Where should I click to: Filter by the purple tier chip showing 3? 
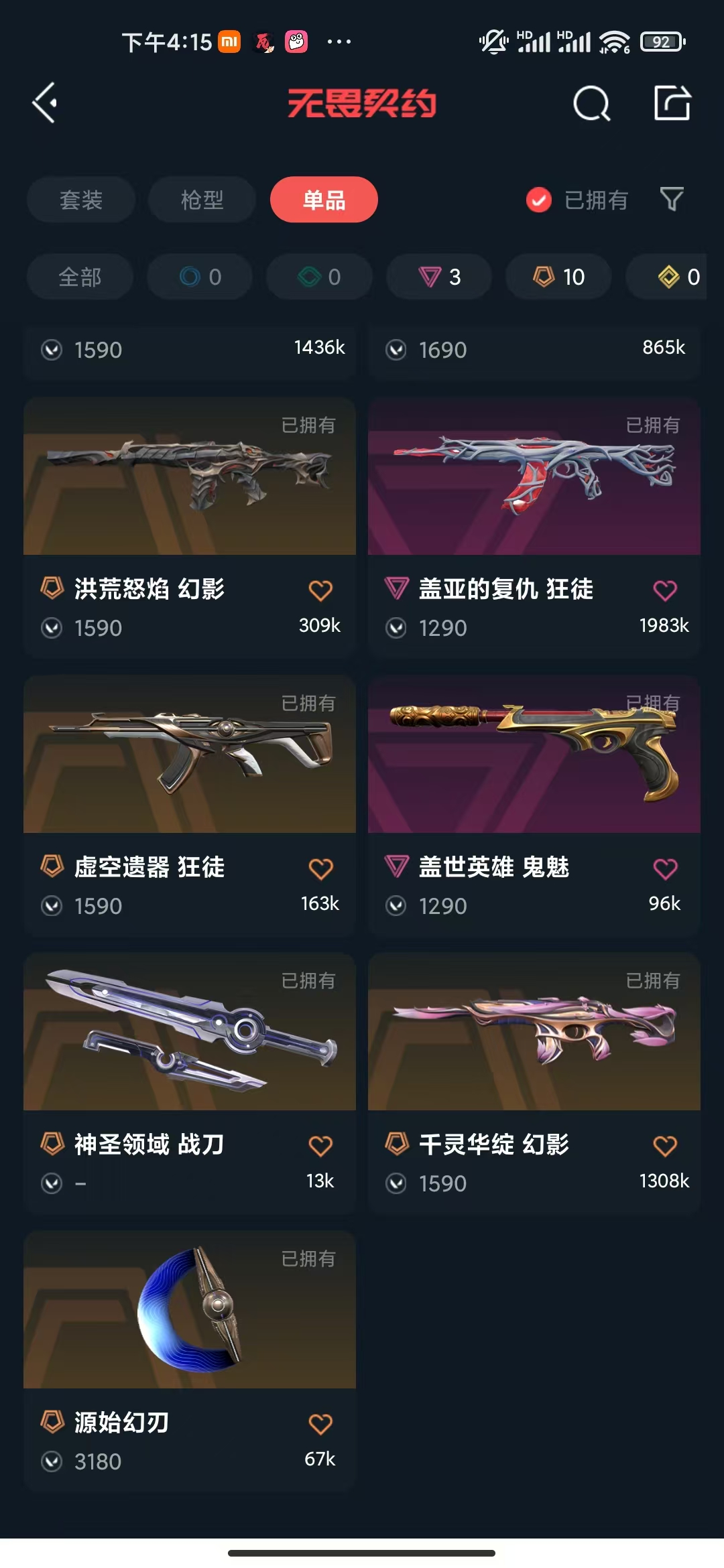point(439,277)
